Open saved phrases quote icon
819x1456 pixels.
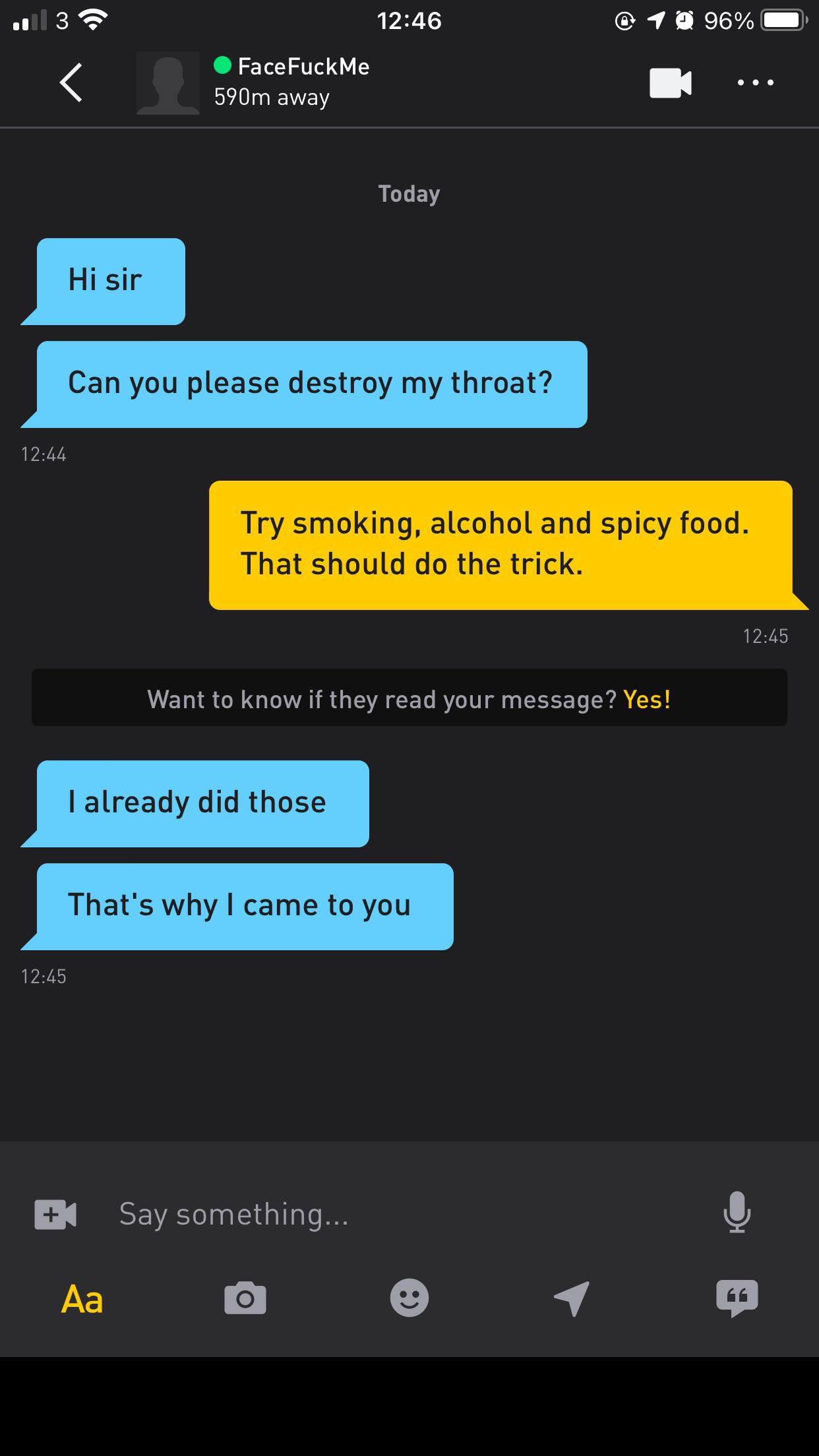point(737,1298)
